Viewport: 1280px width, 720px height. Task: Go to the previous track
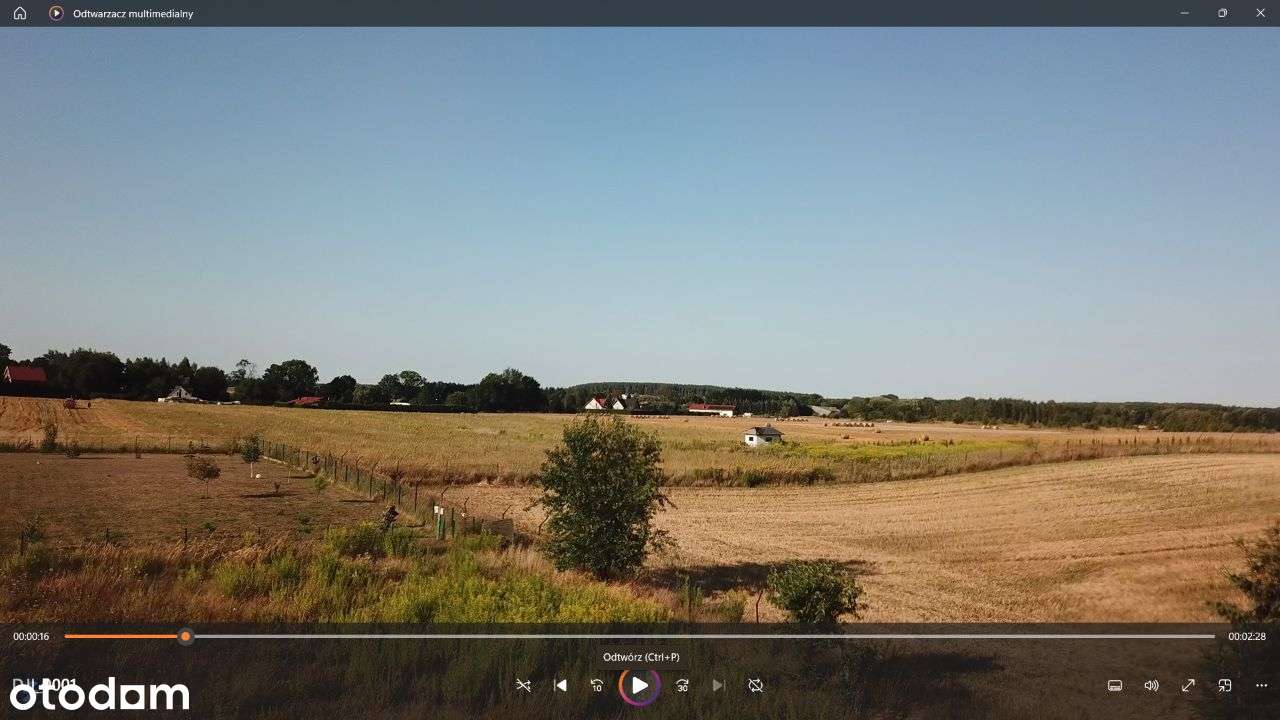[560, 686]
